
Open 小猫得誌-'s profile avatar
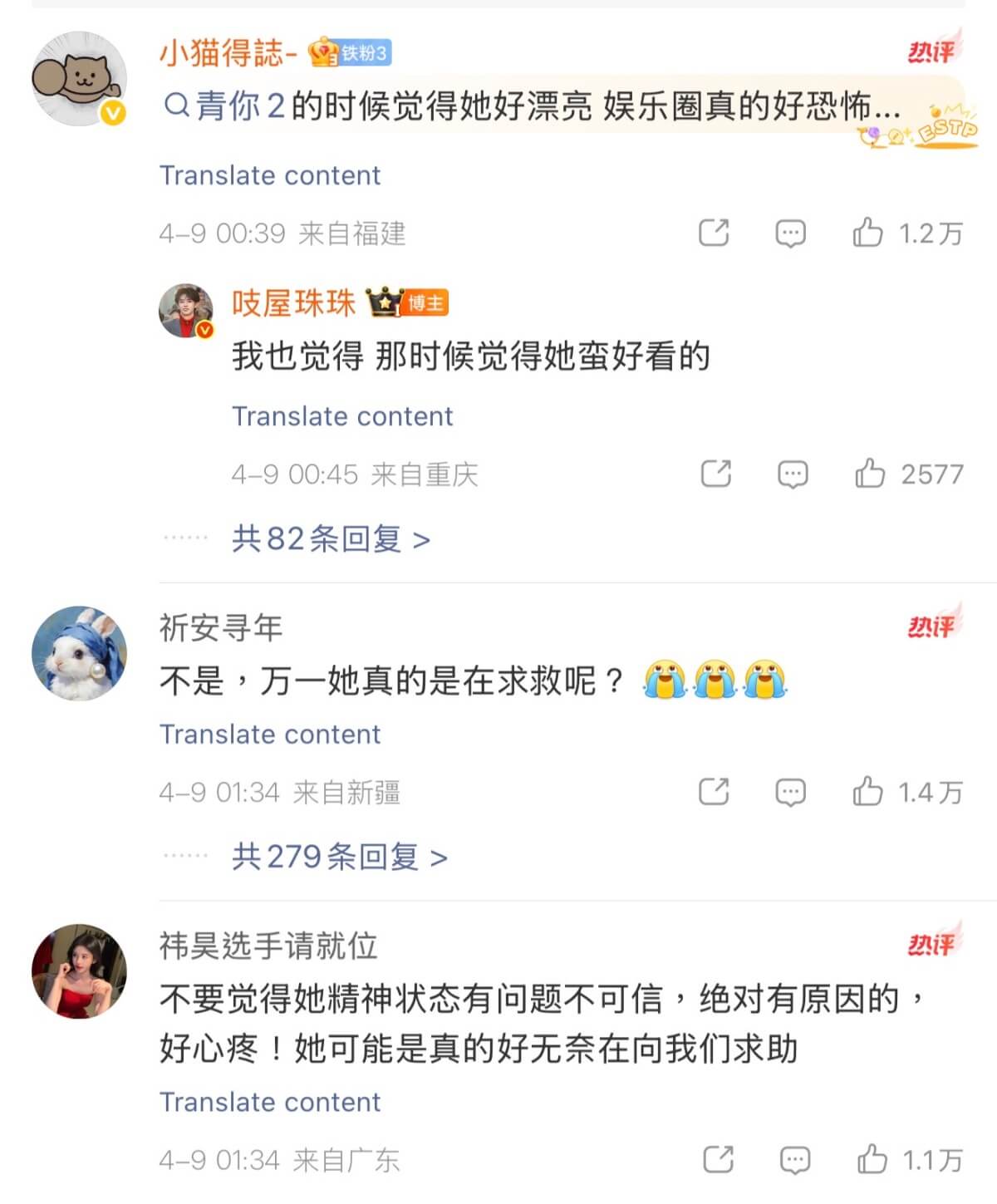coord(79,79)
